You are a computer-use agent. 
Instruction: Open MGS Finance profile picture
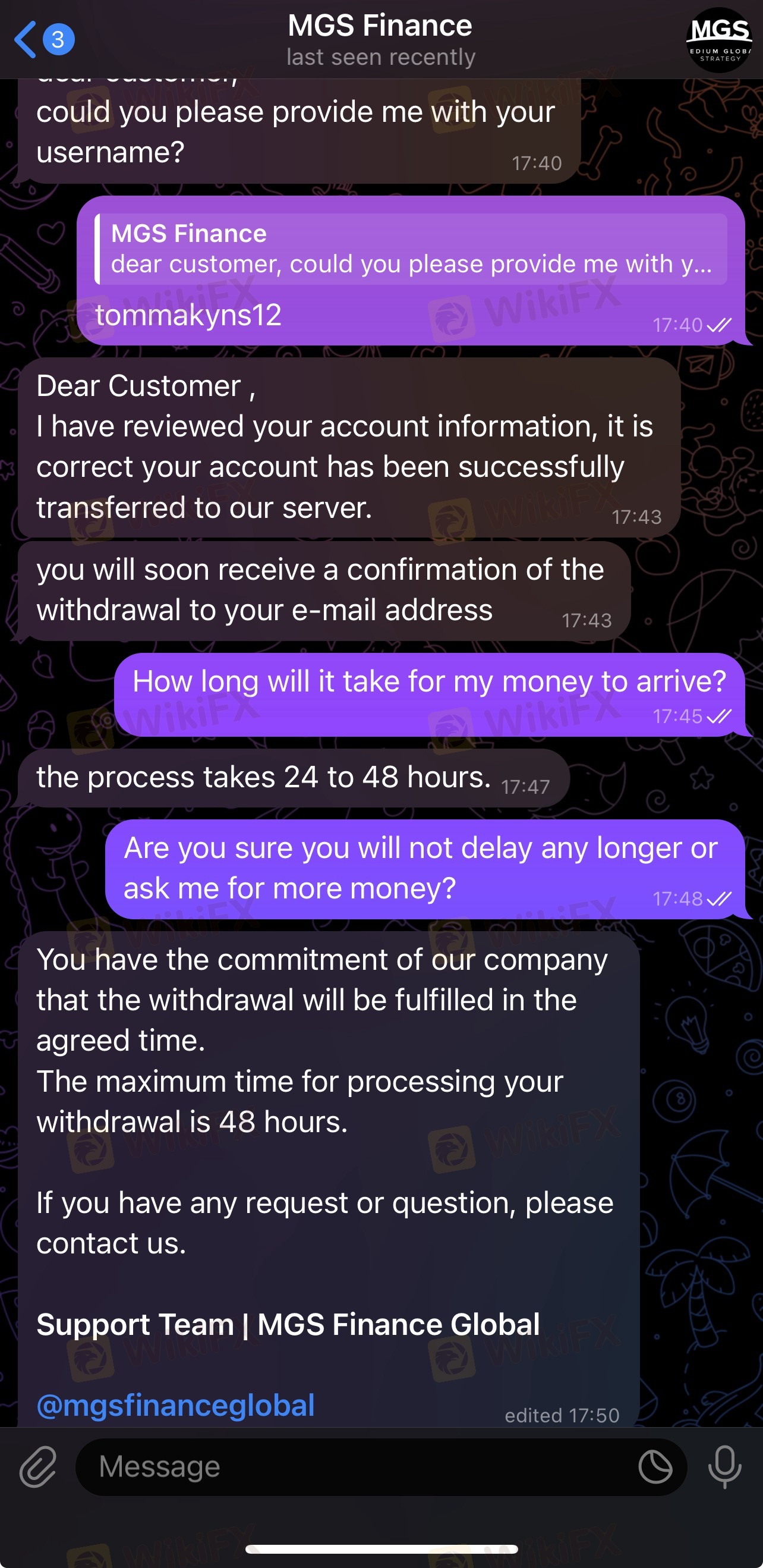click(719, 40)
